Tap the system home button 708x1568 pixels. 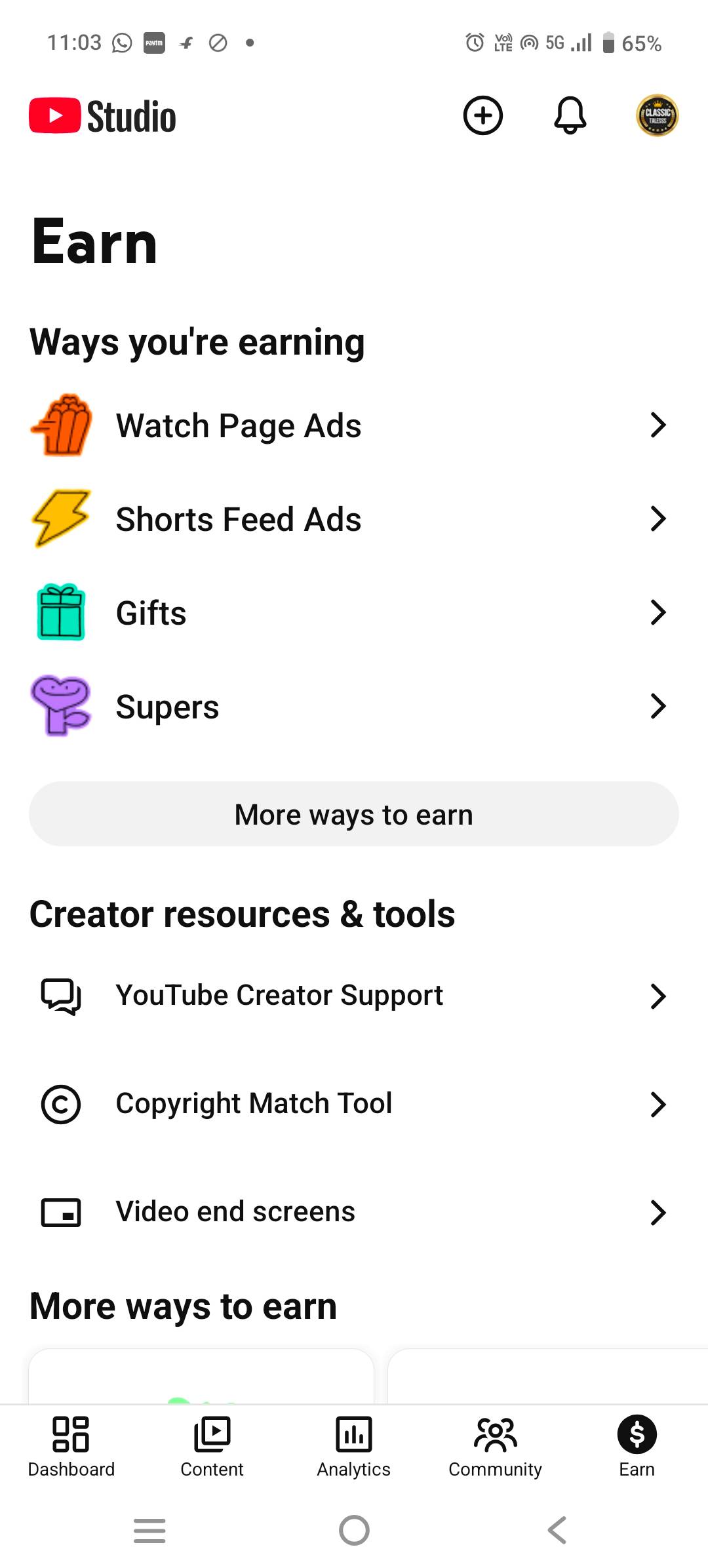click(354, 1531)
